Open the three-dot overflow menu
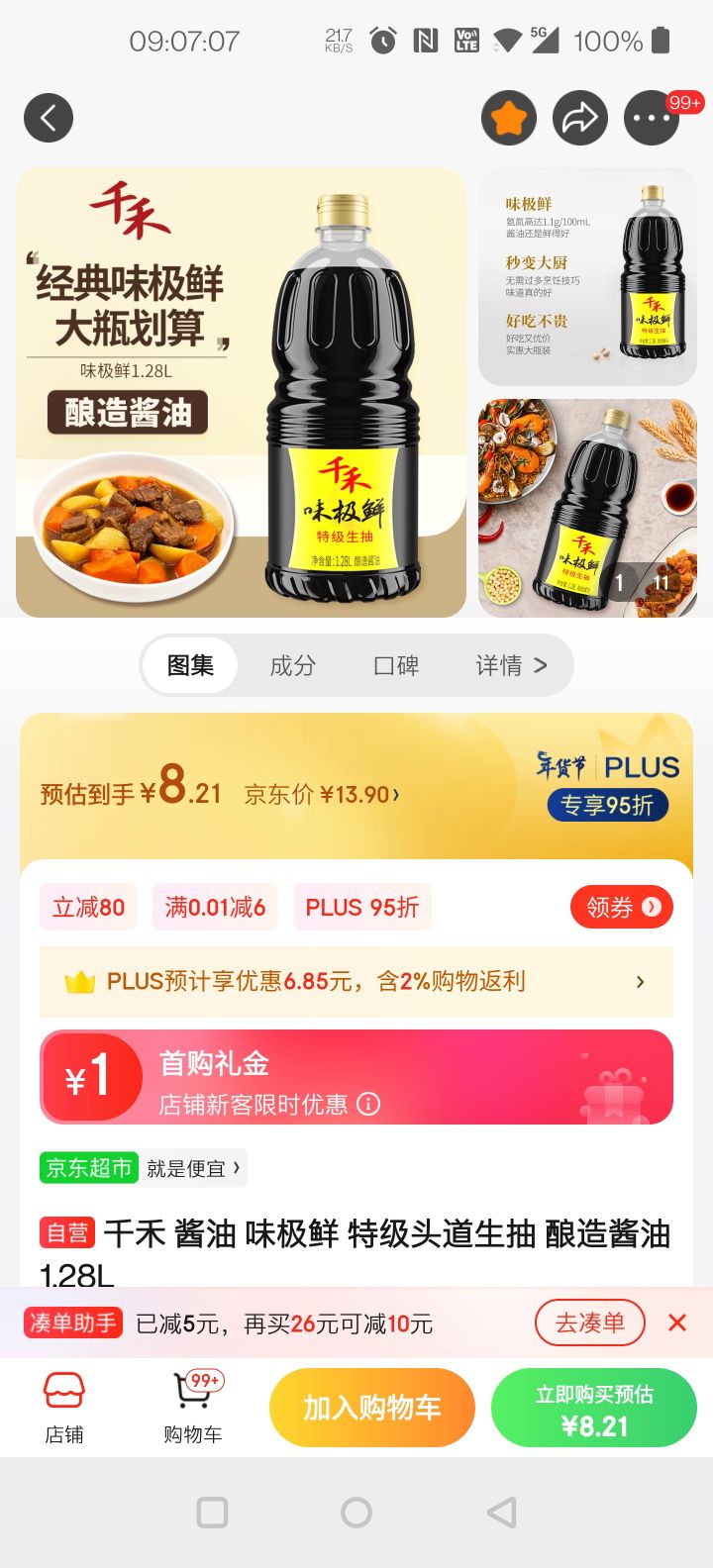The height and width of the screenshot is (1568, 713). tap(652, 118)
